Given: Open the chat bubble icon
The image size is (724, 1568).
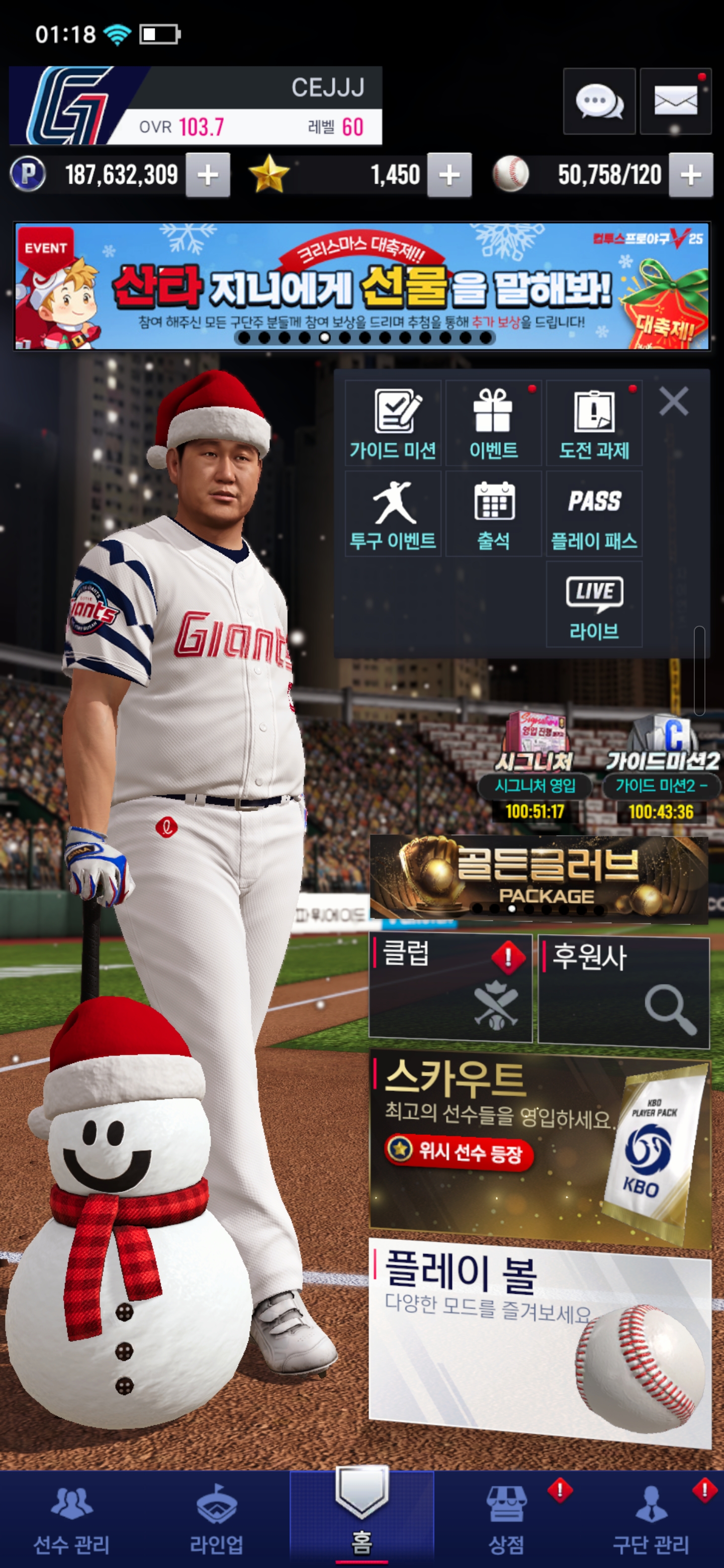Looking at the screenshot, I should 599,101.
